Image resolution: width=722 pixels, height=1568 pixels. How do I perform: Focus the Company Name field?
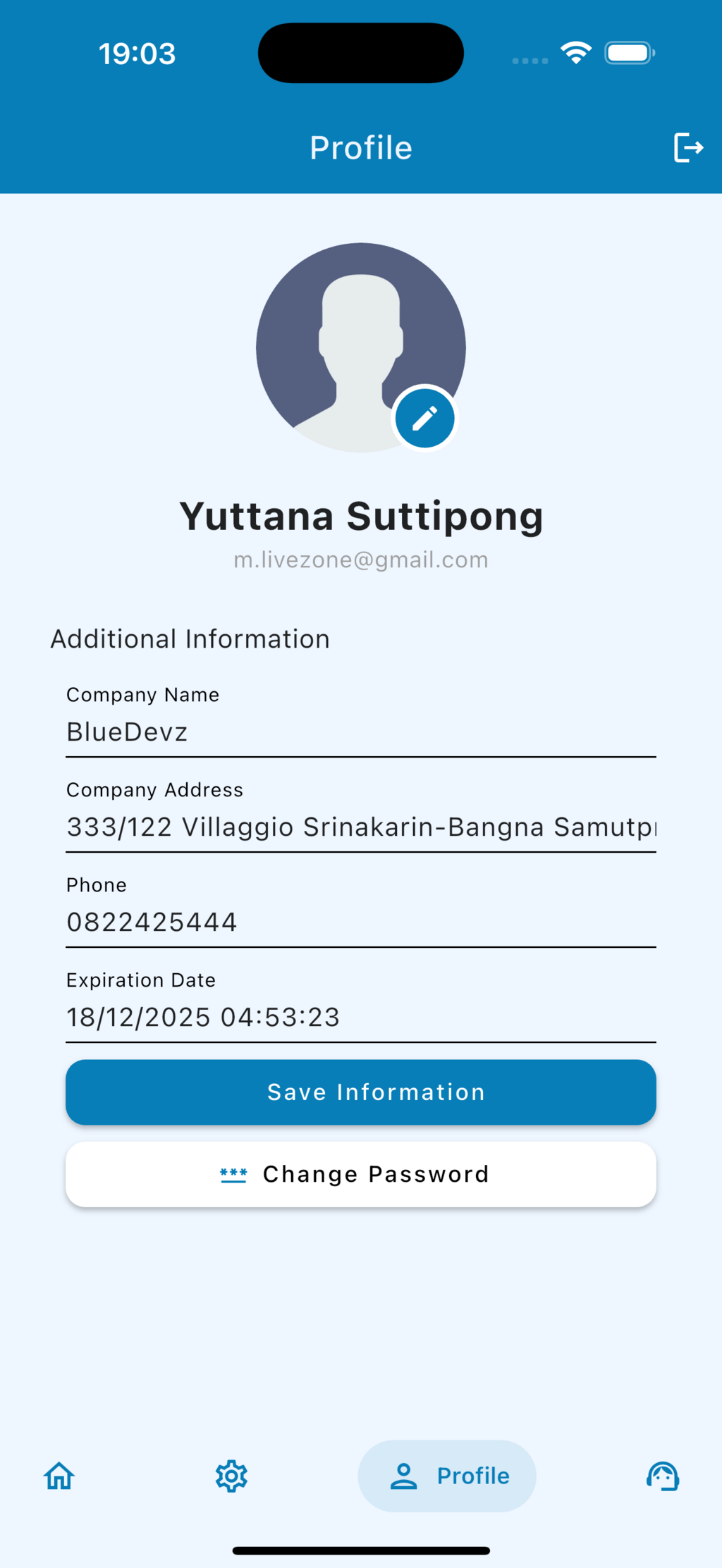point(360,732)
